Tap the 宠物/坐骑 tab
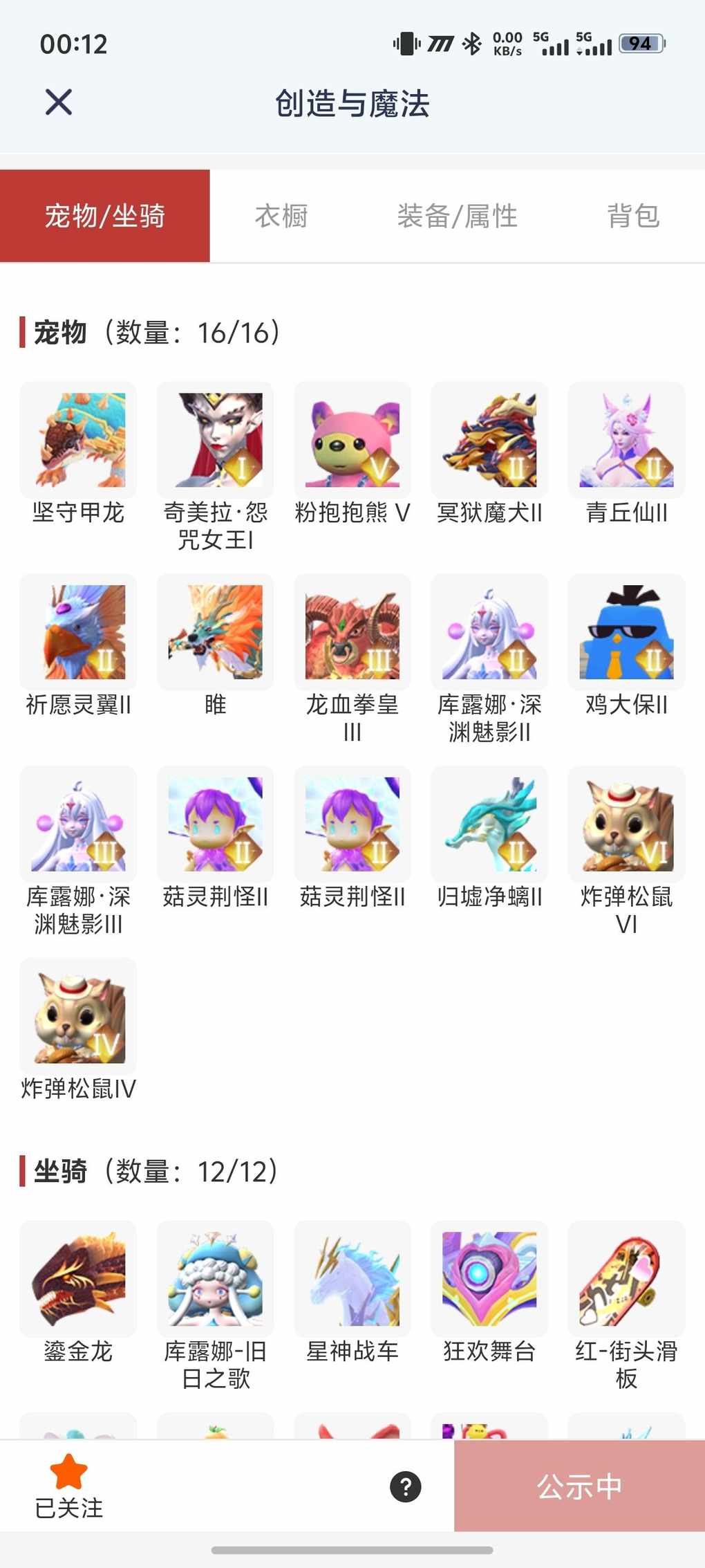Screen dimensions: 705x1568 click(105, 216)
